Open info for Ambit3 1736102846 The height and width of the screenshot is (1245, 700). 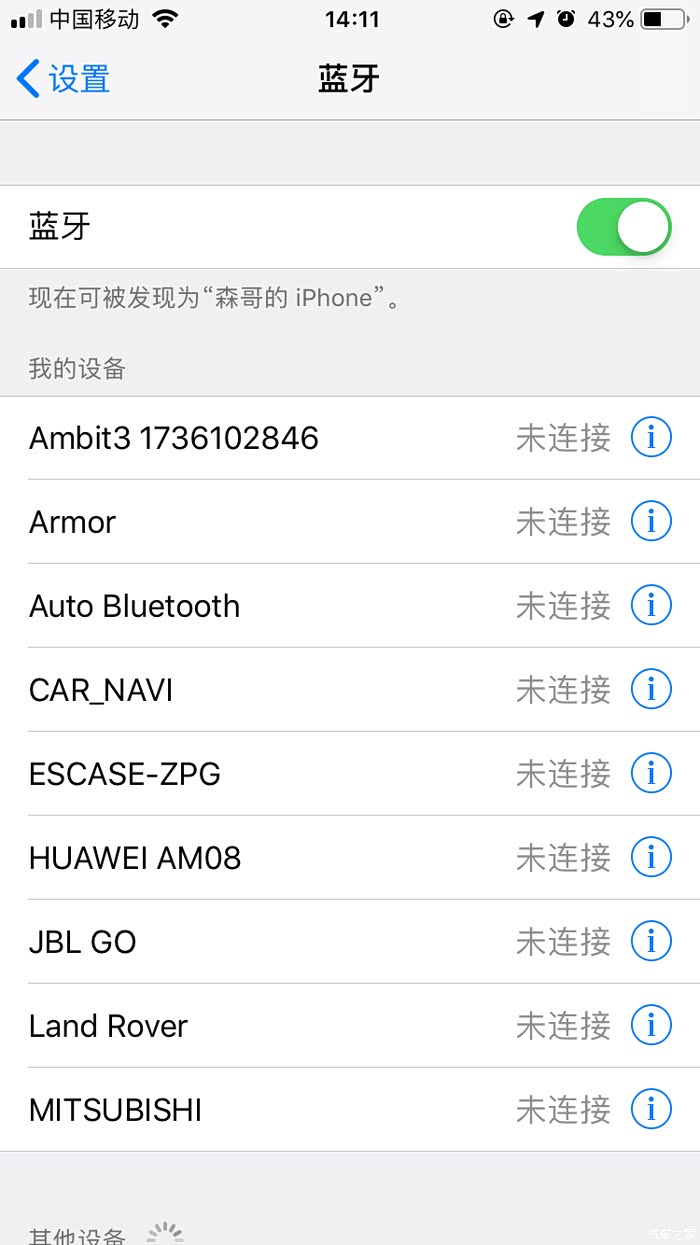651,437
